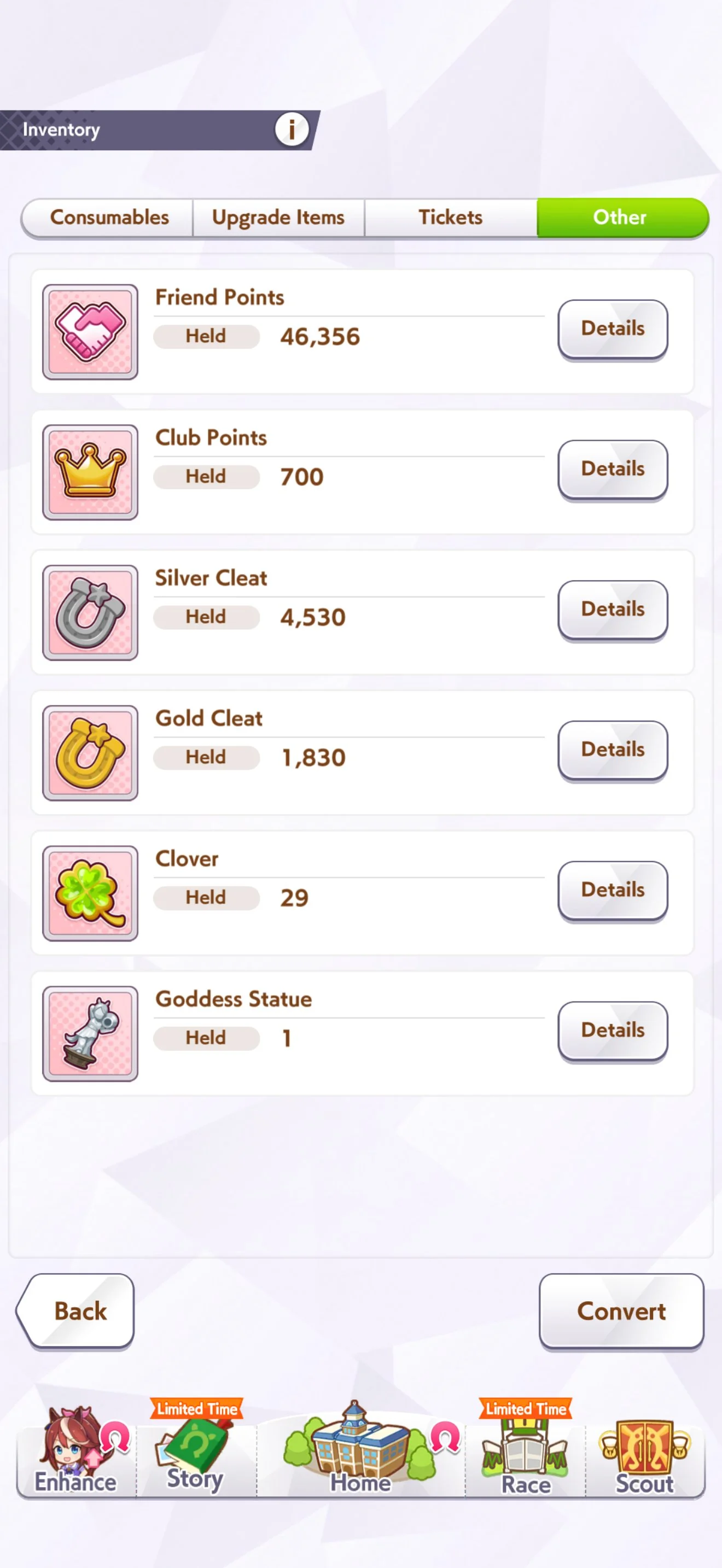View Details for Club Points
The width and height of the screenshot is (722, 1568).
click(x=612, y=469)
